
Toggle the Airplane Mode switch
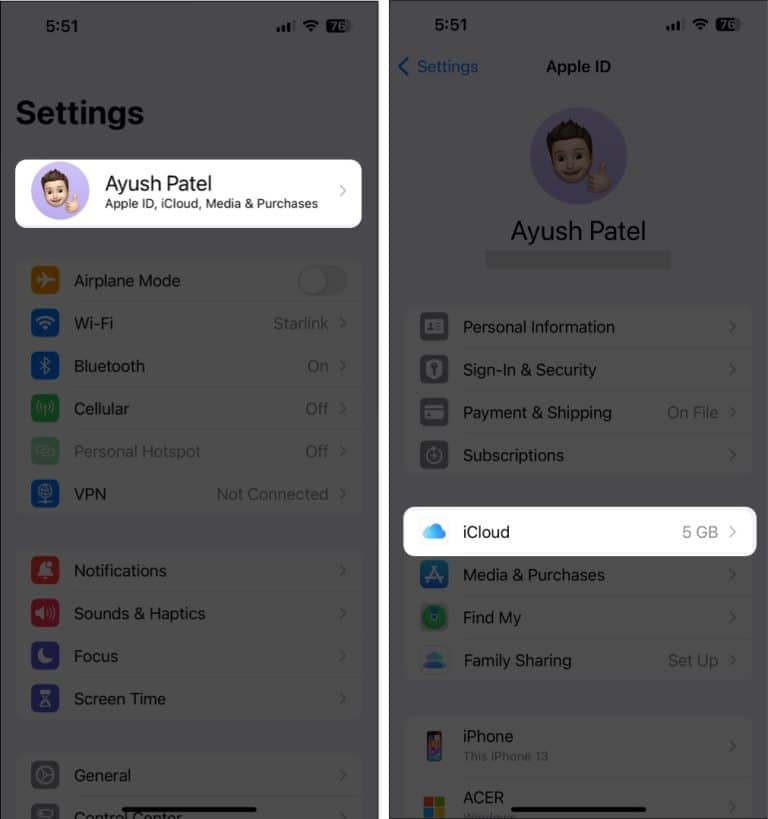click(321, 281)
